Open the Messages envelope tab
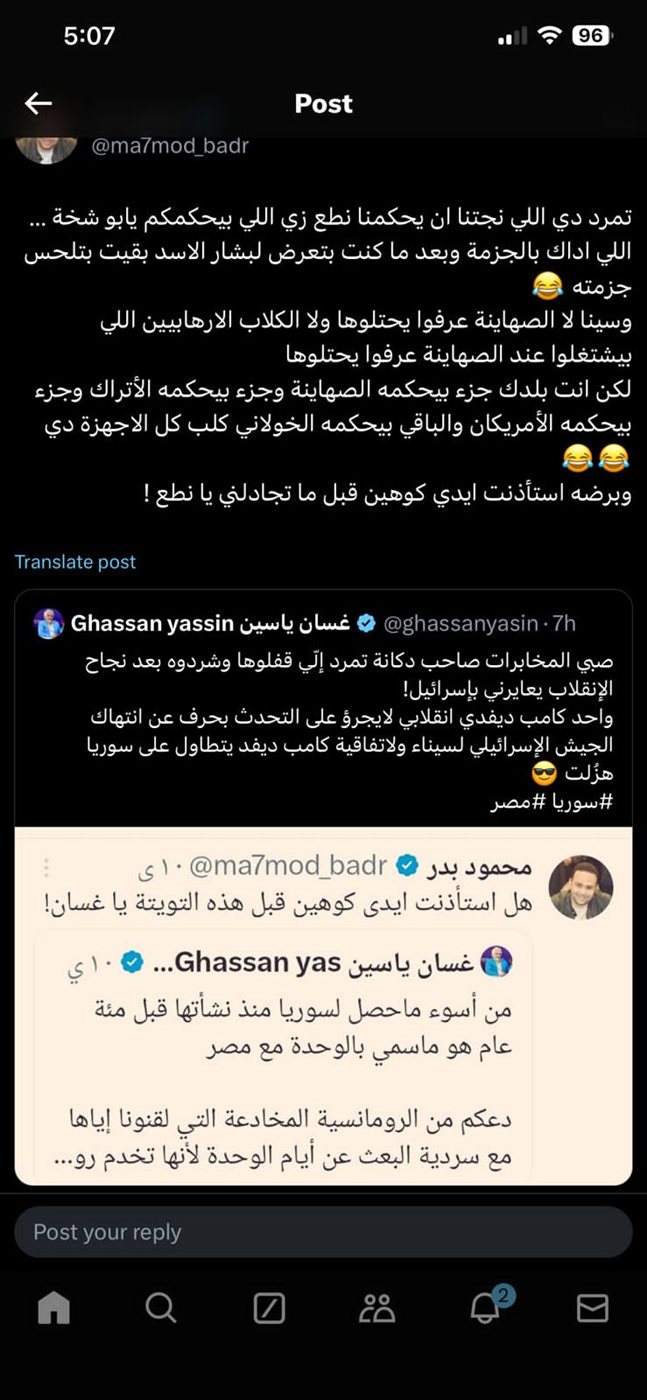 coord(592,1307)
